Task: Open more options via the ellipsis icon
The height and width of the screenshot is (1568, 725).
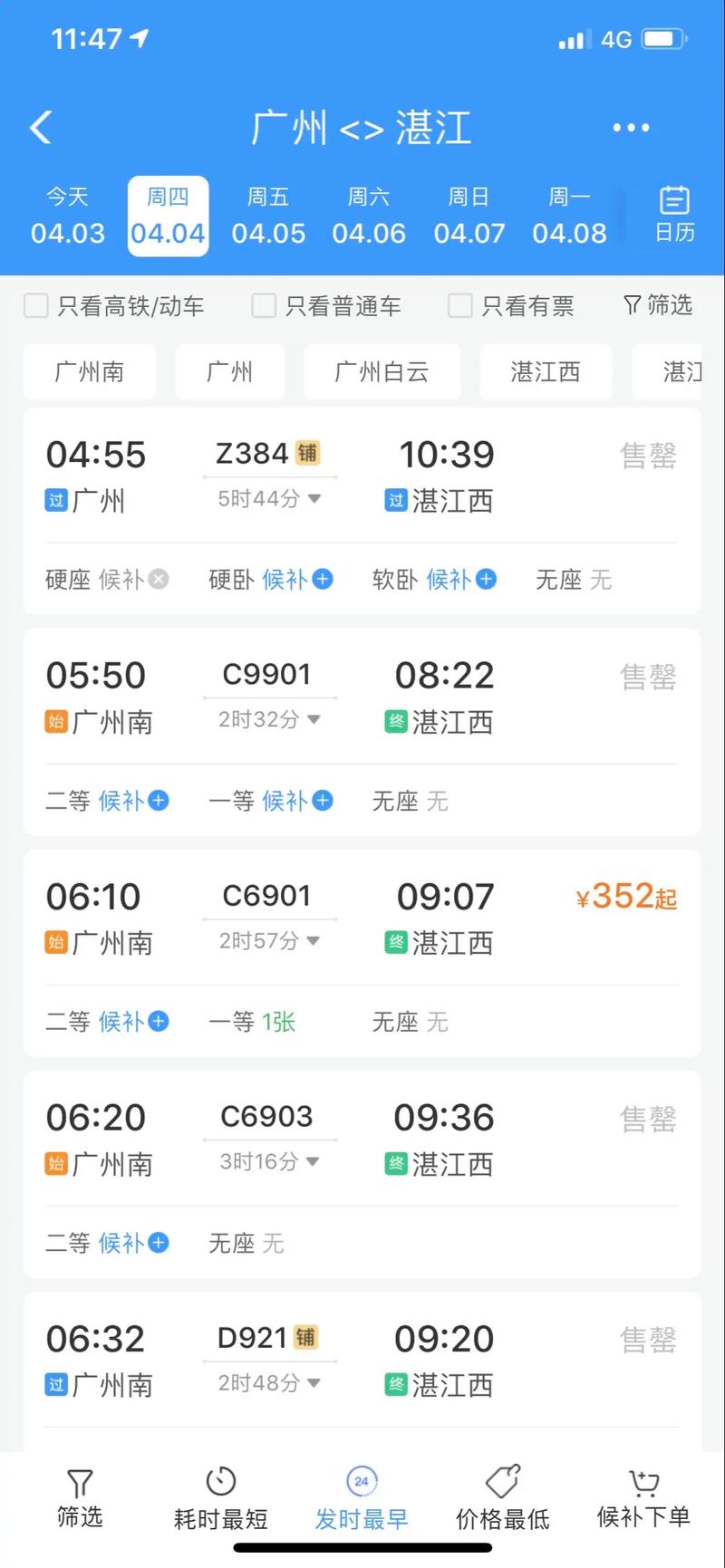Action: pyautogui.click(x=631, y=128)
